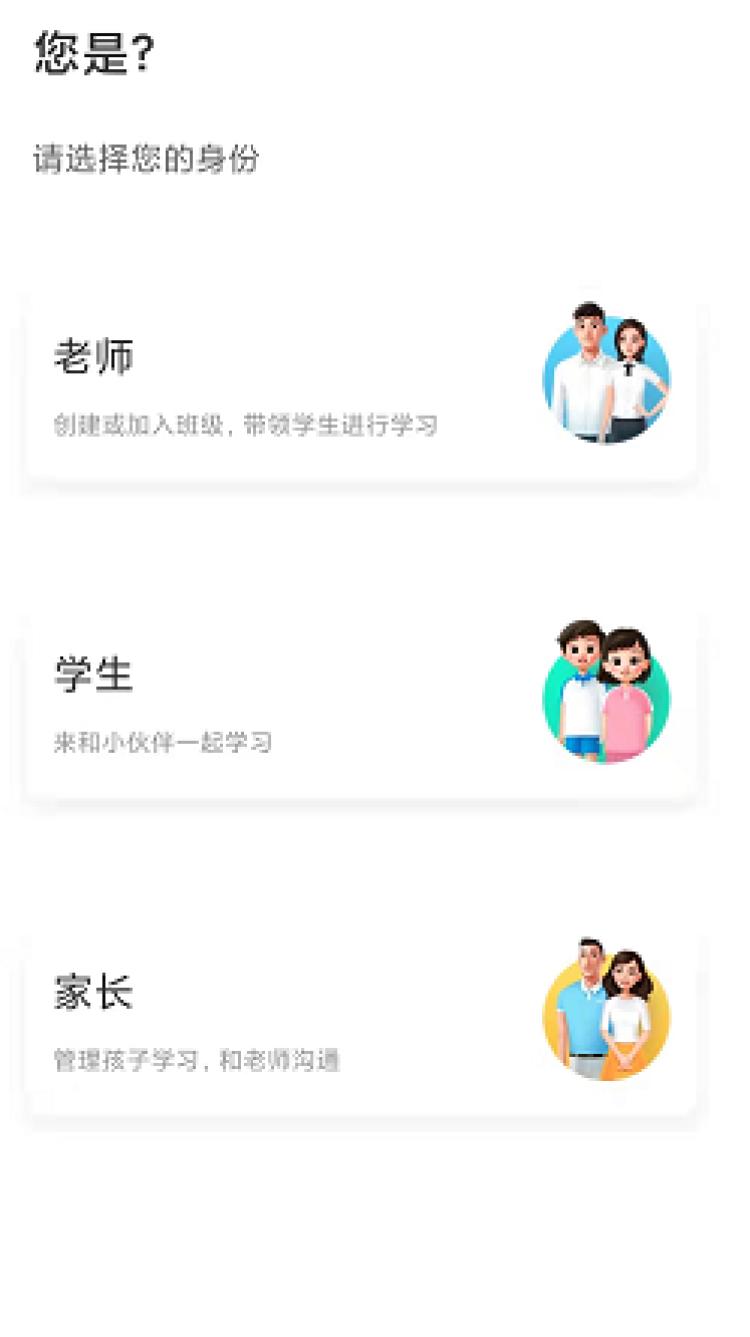Select the 老师 (teacher) identity card

[360, 384]
